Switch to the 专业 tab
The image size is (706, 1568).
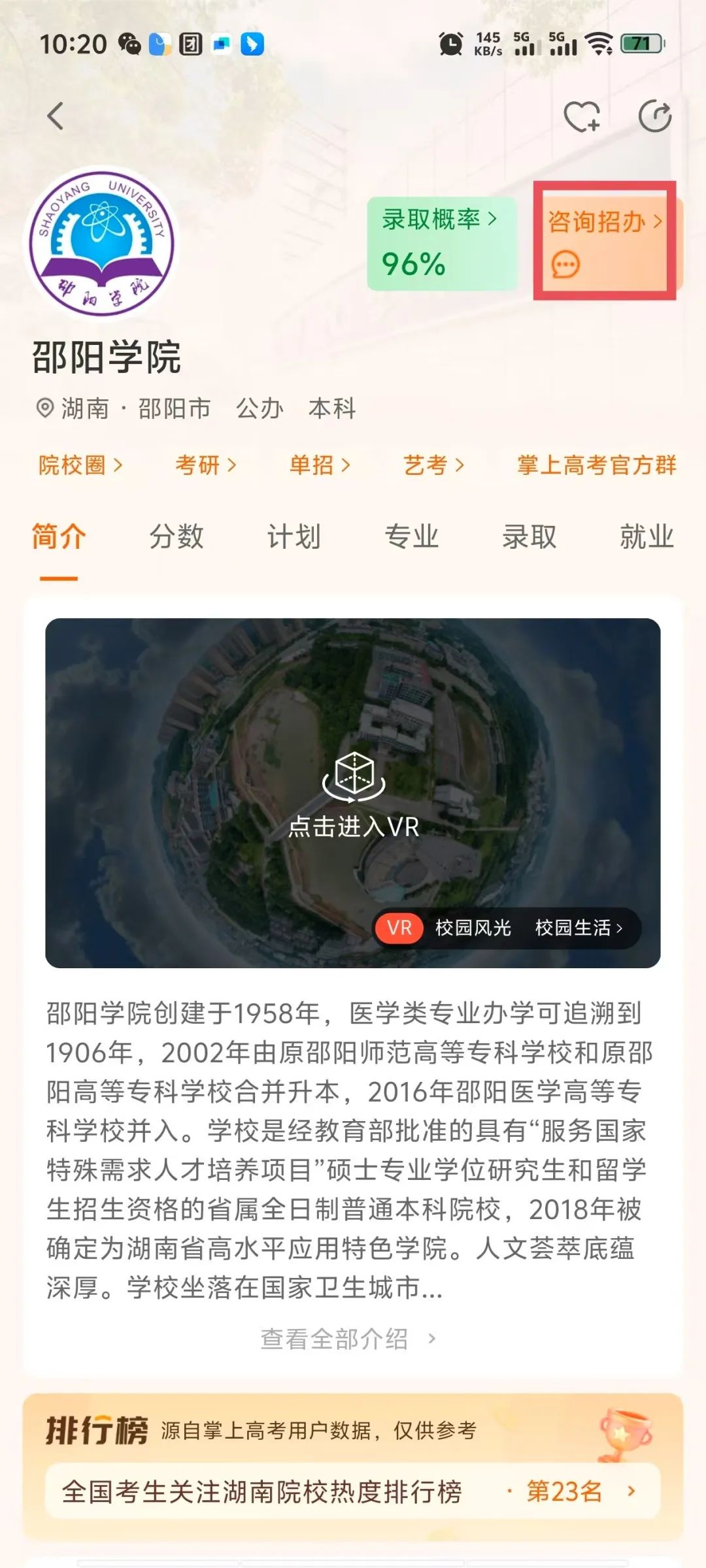[x=412, y=537]
